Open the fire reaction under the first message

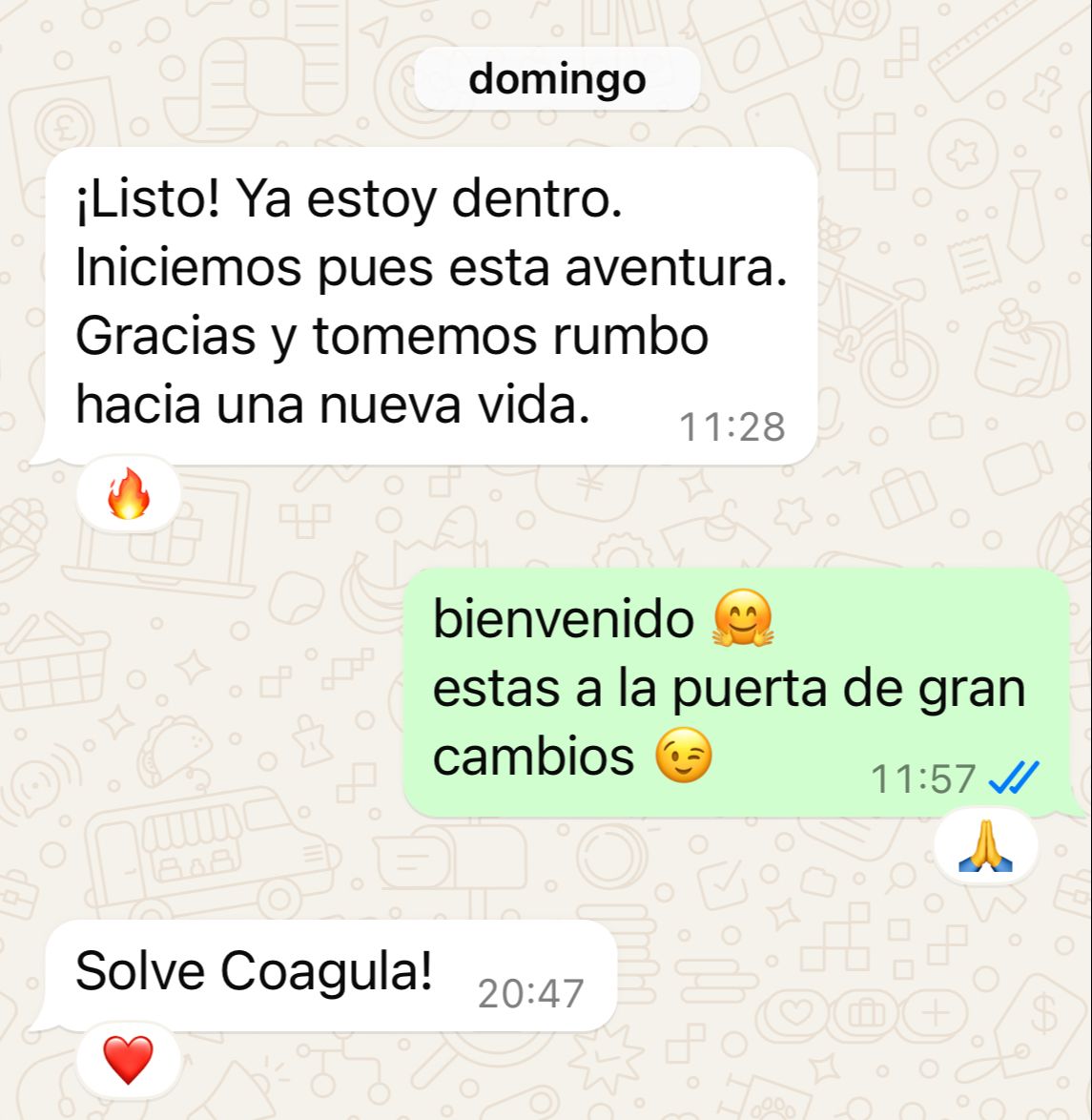click(129, 495)
